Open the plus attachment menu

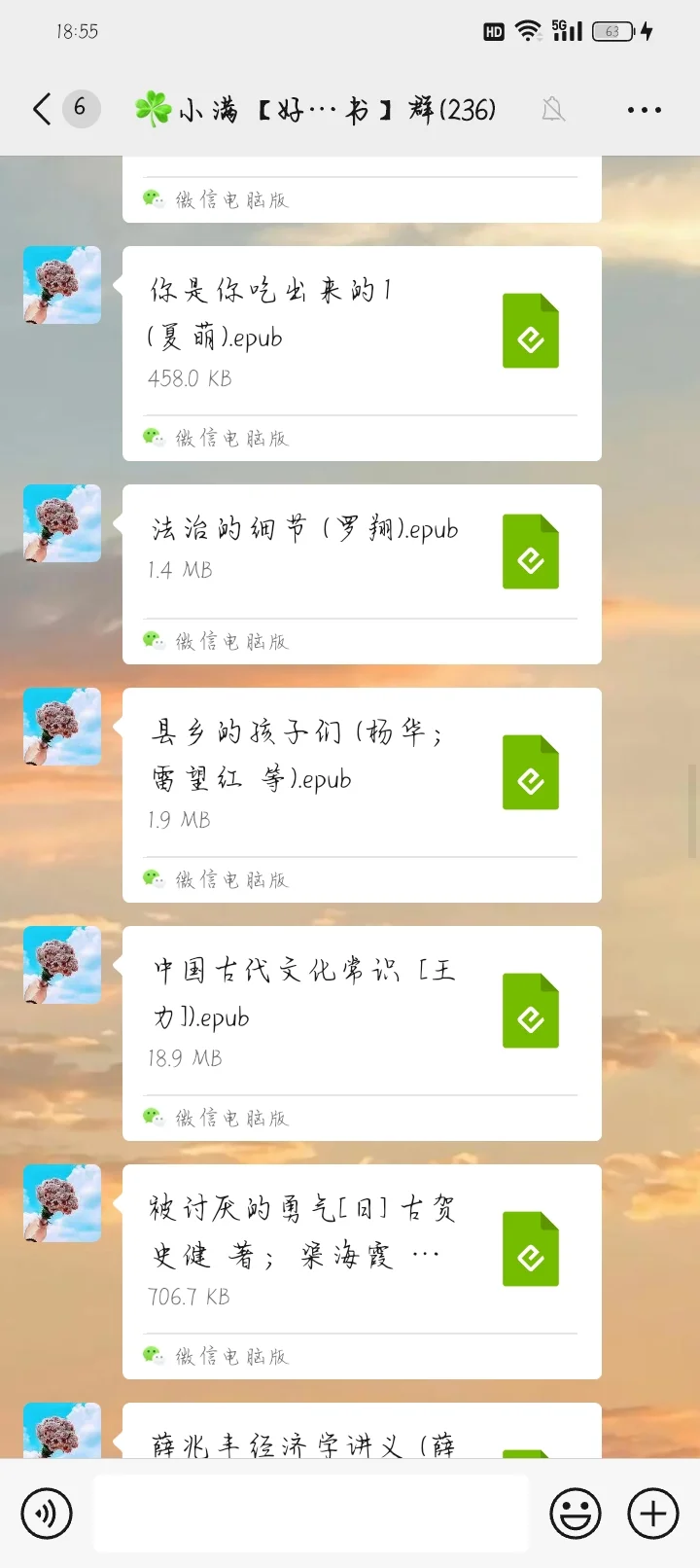tap(652, 1514)
